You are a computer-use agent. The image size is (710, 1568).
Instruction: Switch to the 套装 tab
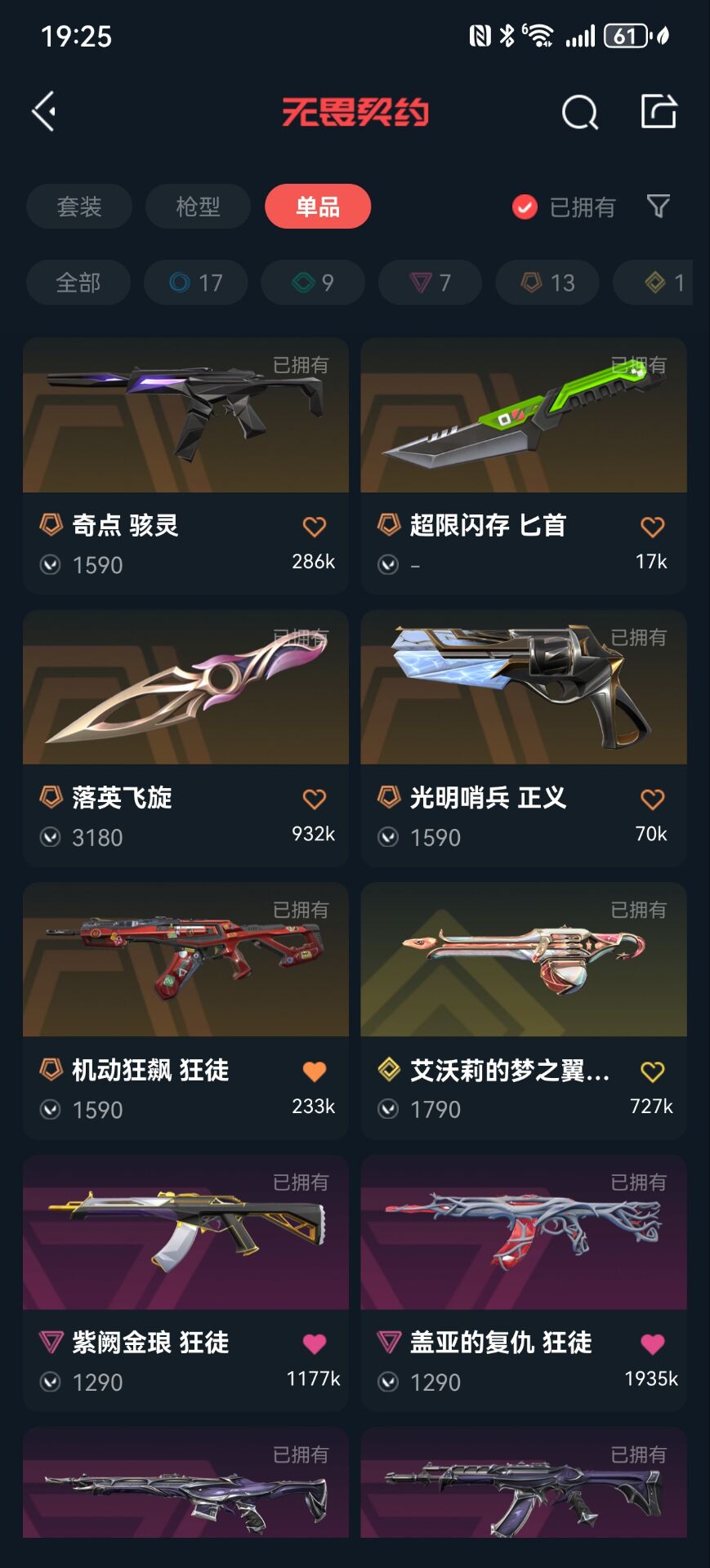(79, 207)
